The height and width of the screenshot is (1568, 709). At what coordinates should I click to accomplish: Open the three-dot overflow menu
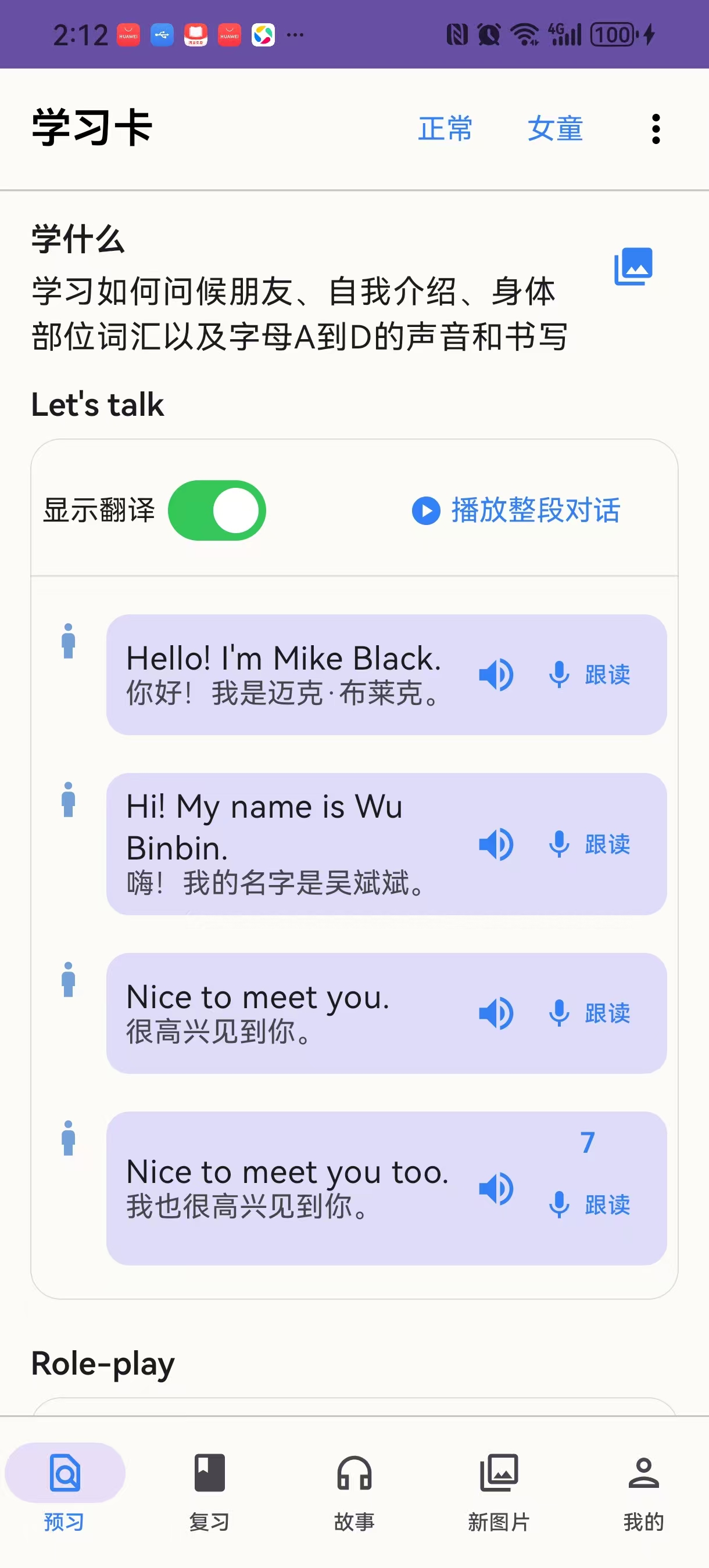[656, 128]
